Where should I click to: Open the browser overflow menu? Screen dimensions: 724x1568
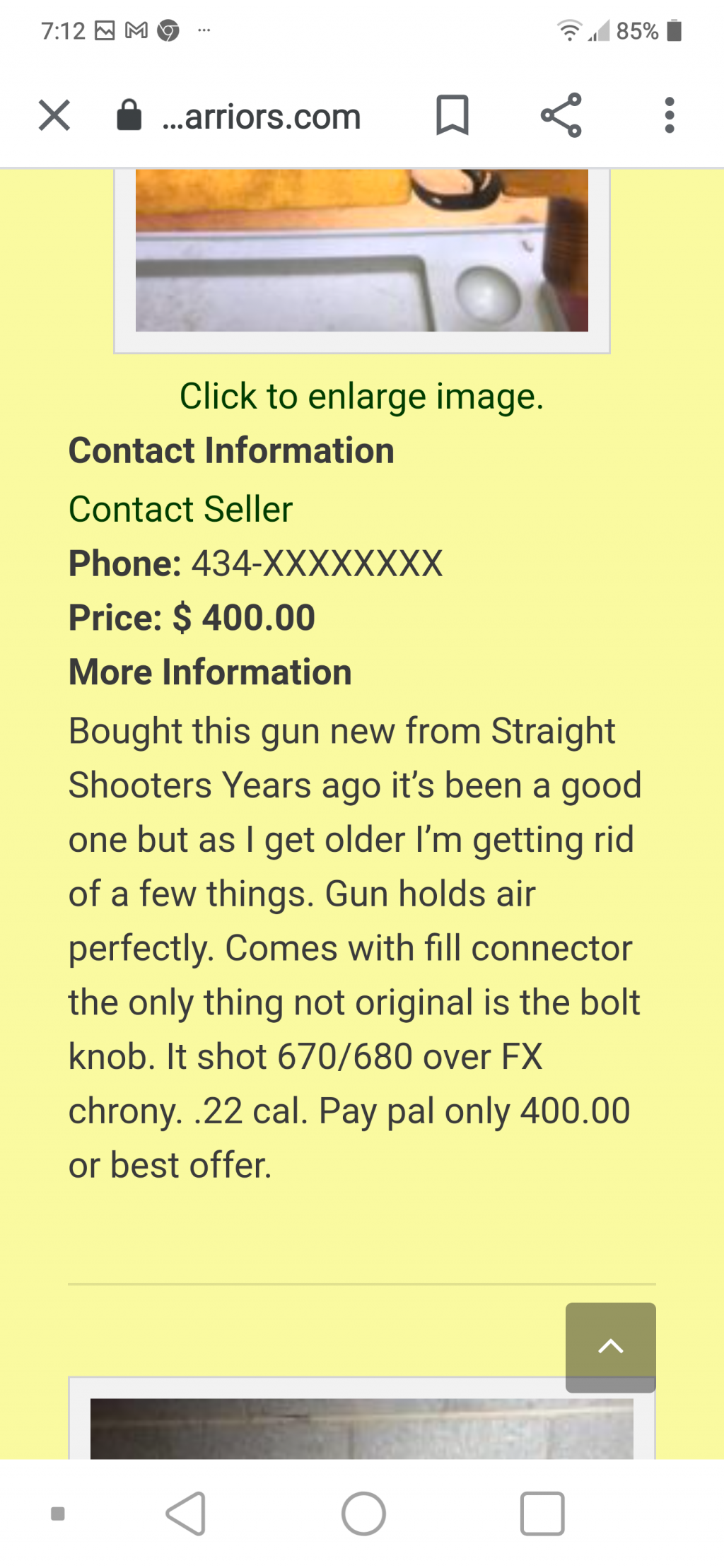pyautogui.click(x=669, y=115)
